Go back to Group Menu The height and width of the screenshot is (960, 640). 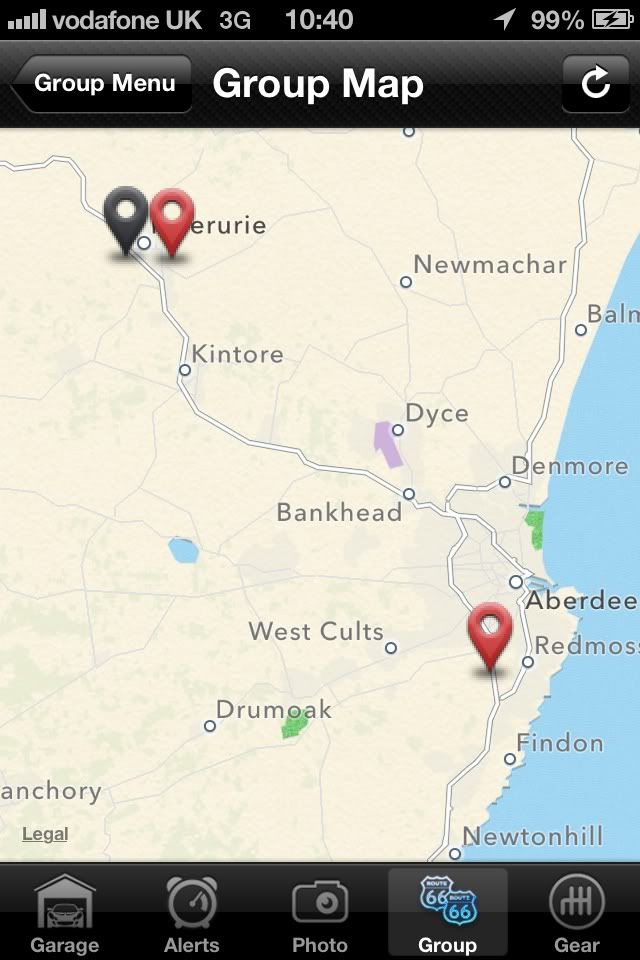pyautogui.click(x=102, y=84)
